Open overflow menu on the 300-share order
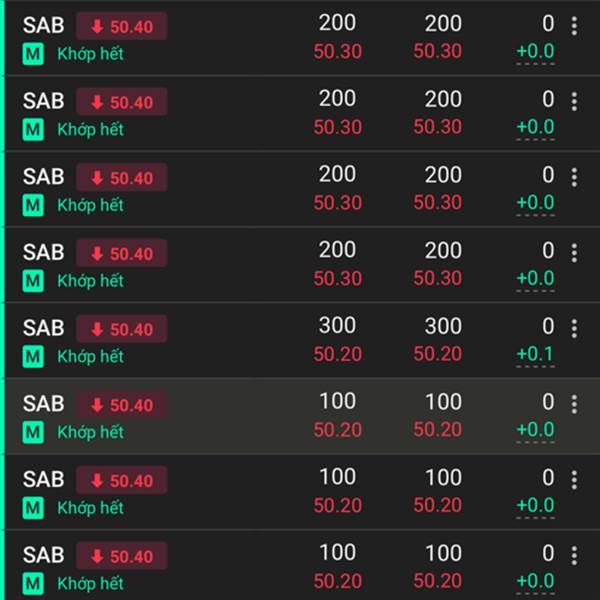600x600 pixels. (574, 328)
